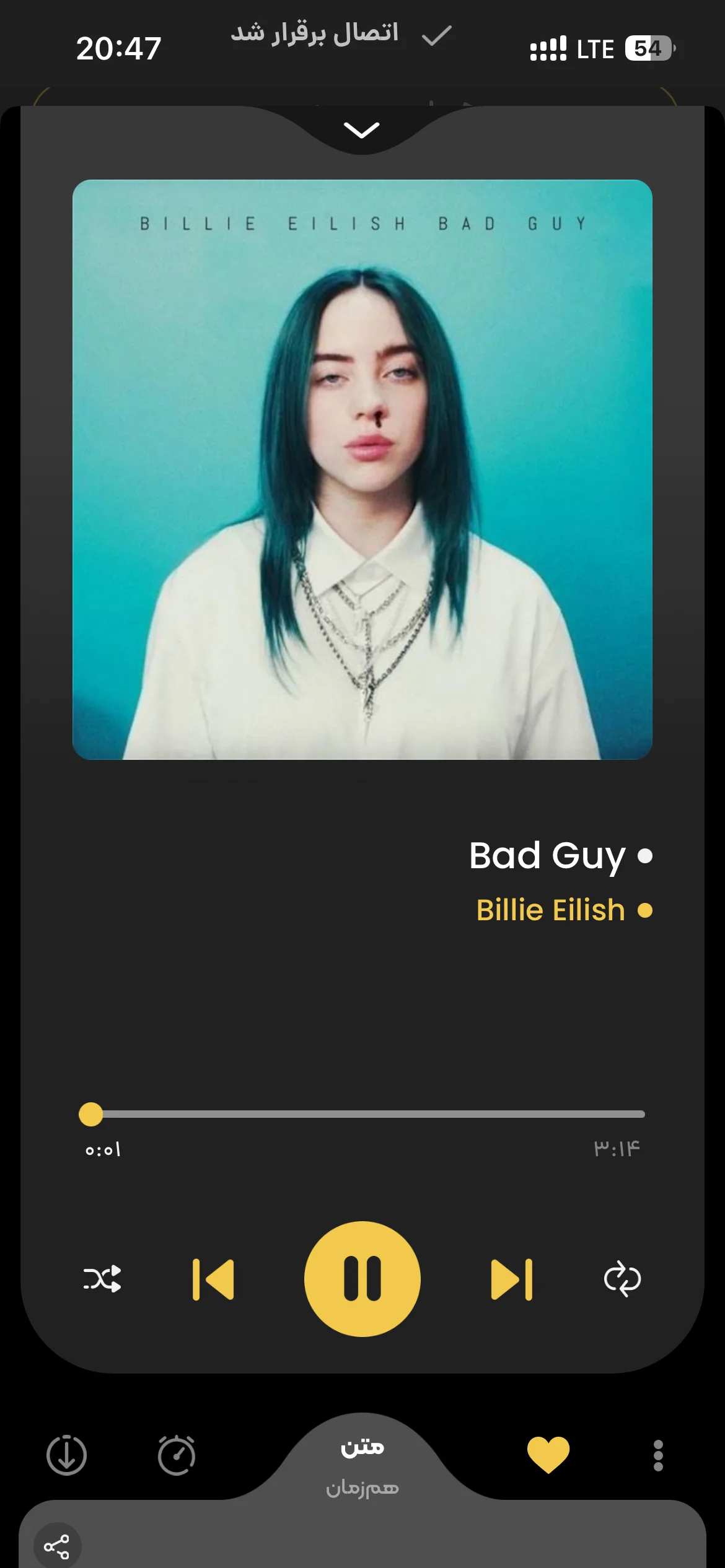Collapse the player with the down chevron
The image size is (725, 1568).
coord(361,130)
